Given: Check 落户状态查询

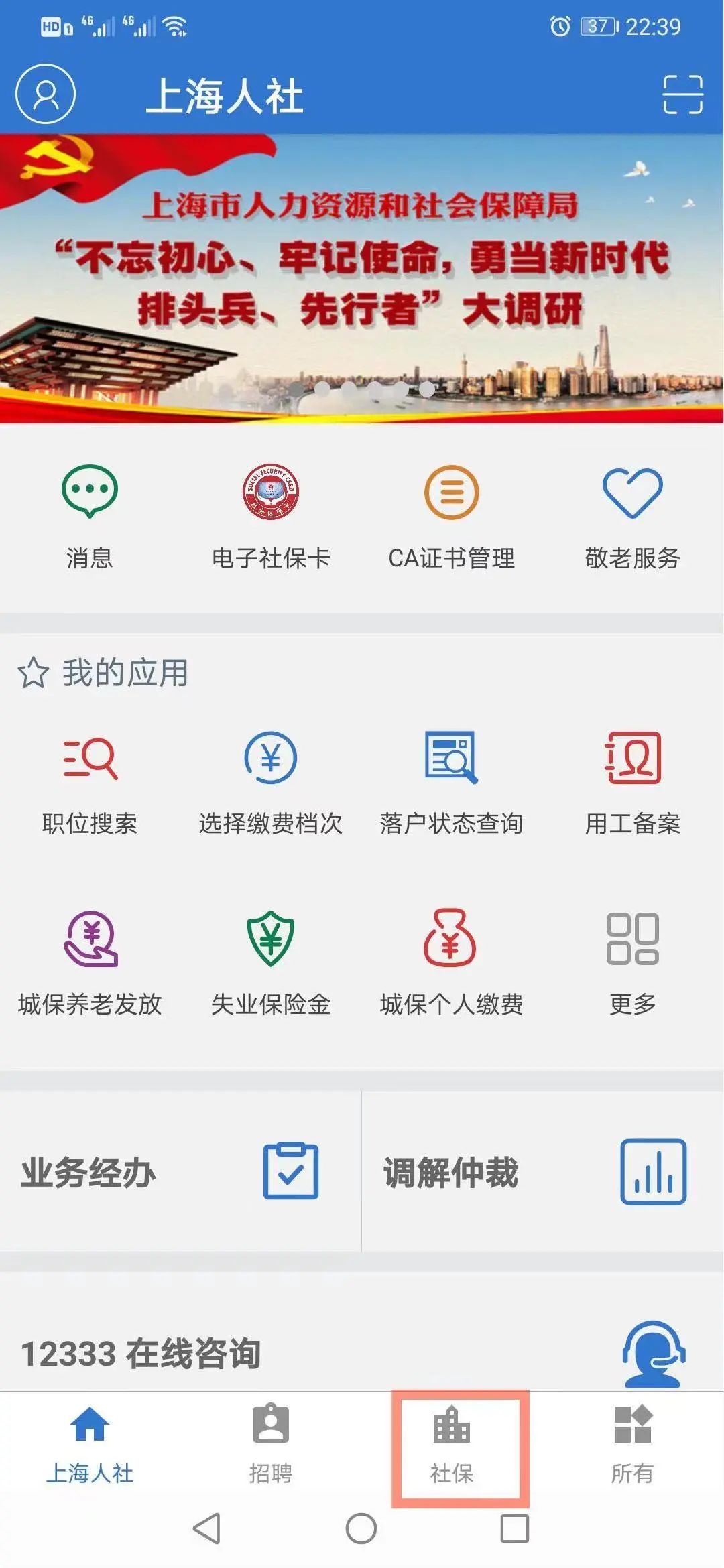Looking at the screenshot, I should 452,781.
